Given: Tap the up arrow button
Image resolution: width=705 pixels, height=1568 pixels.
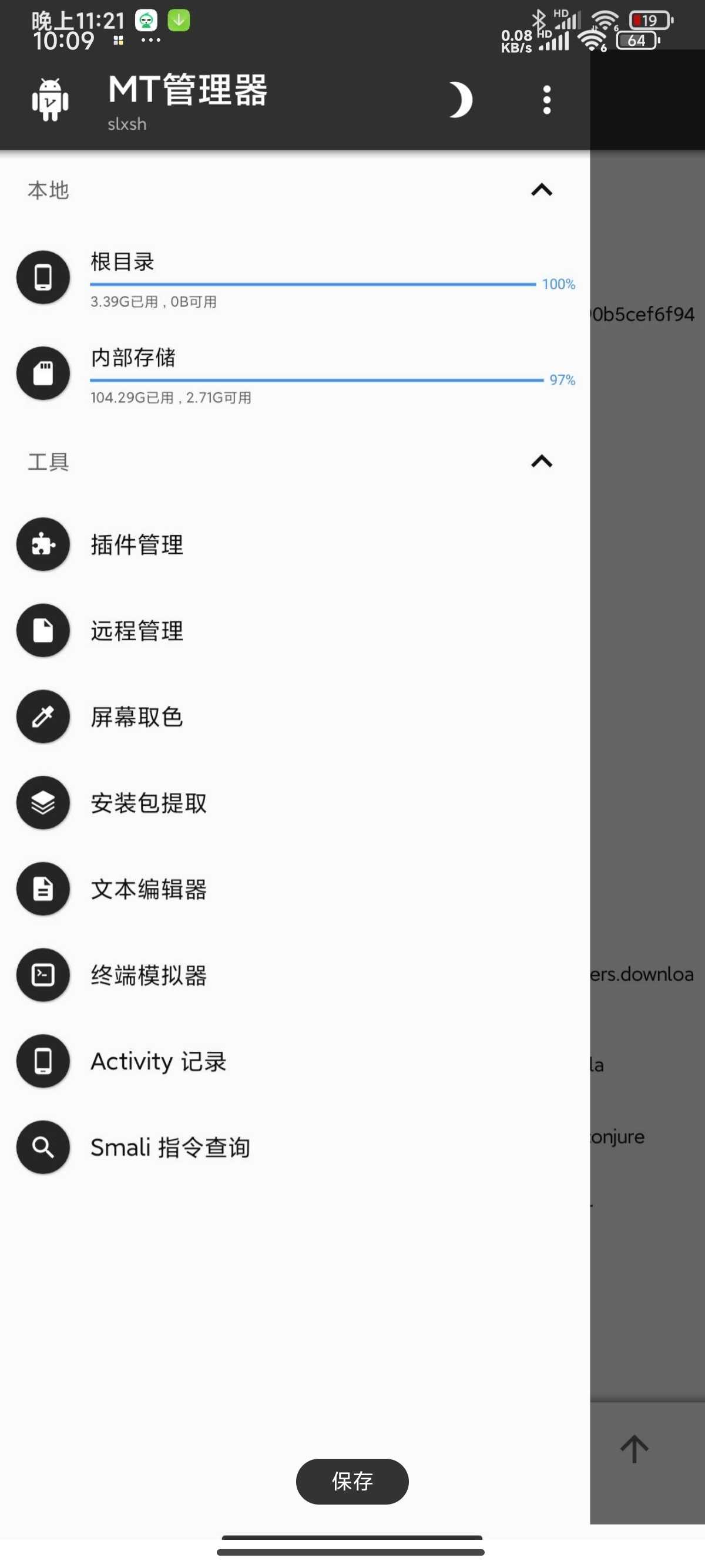Looking at the screenshot, I should point(634,1449).
